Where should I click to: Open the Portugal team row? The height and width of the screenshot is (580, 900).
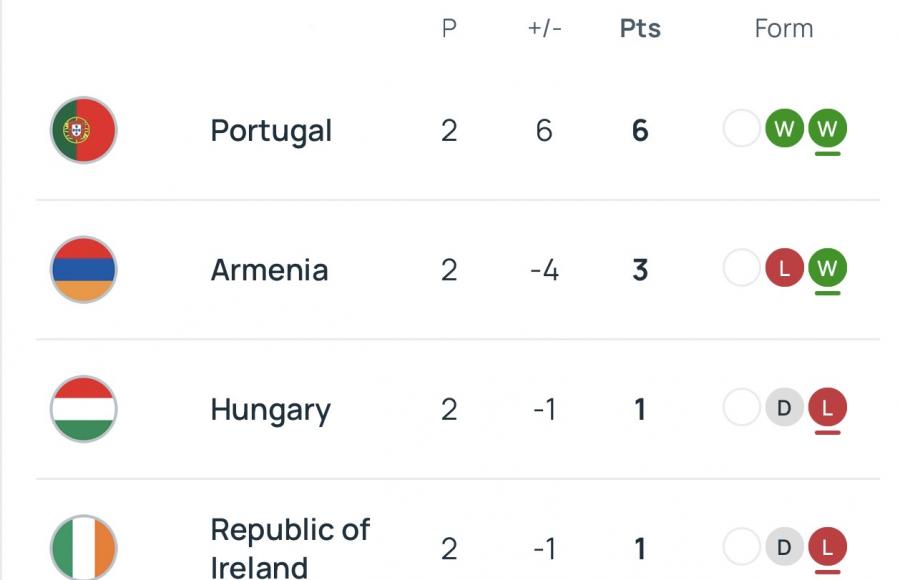click(x=271, y=130)
